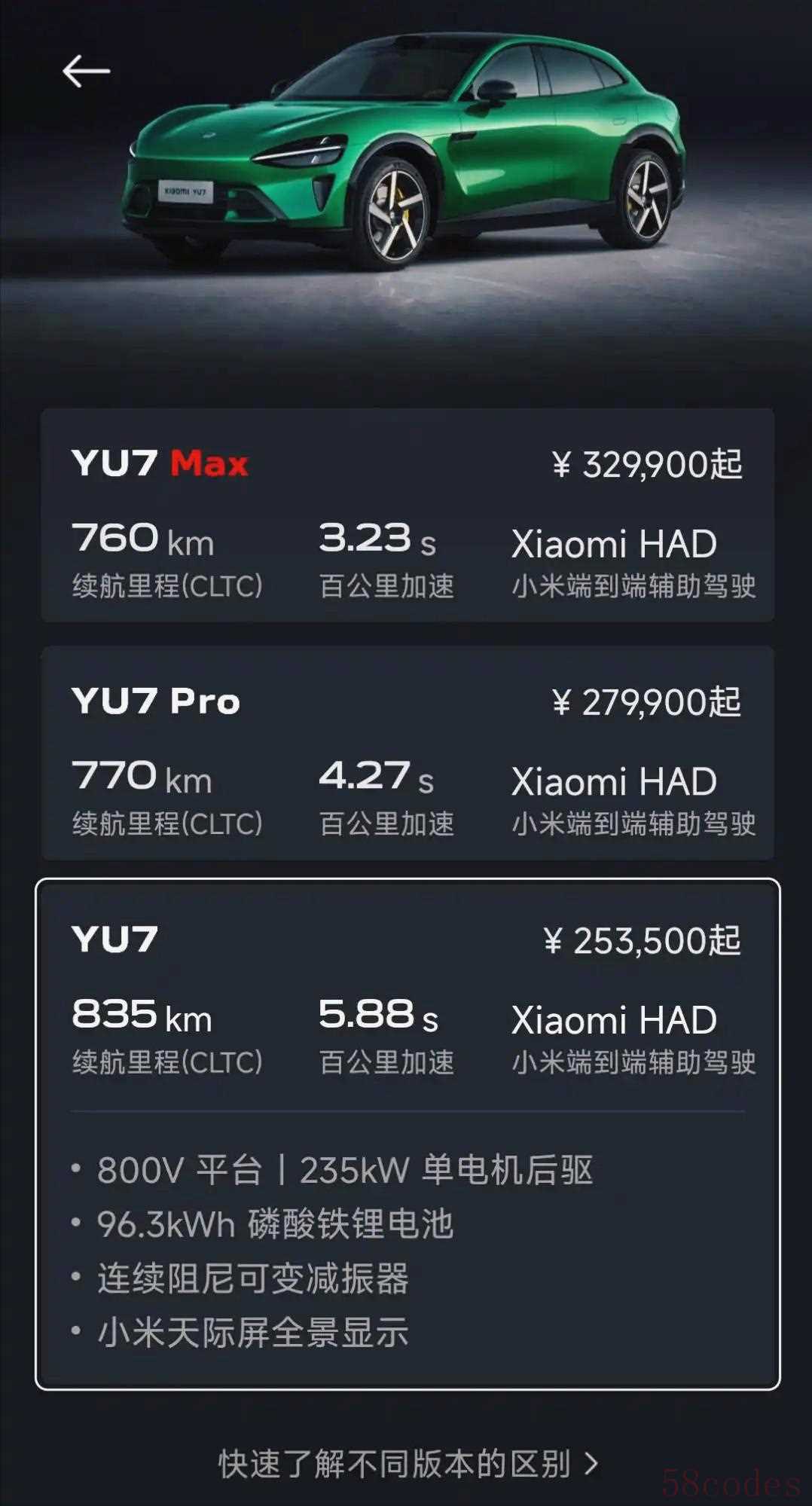Choose the YU7 Pro version card
The image size is (812, 1506).
407,753
